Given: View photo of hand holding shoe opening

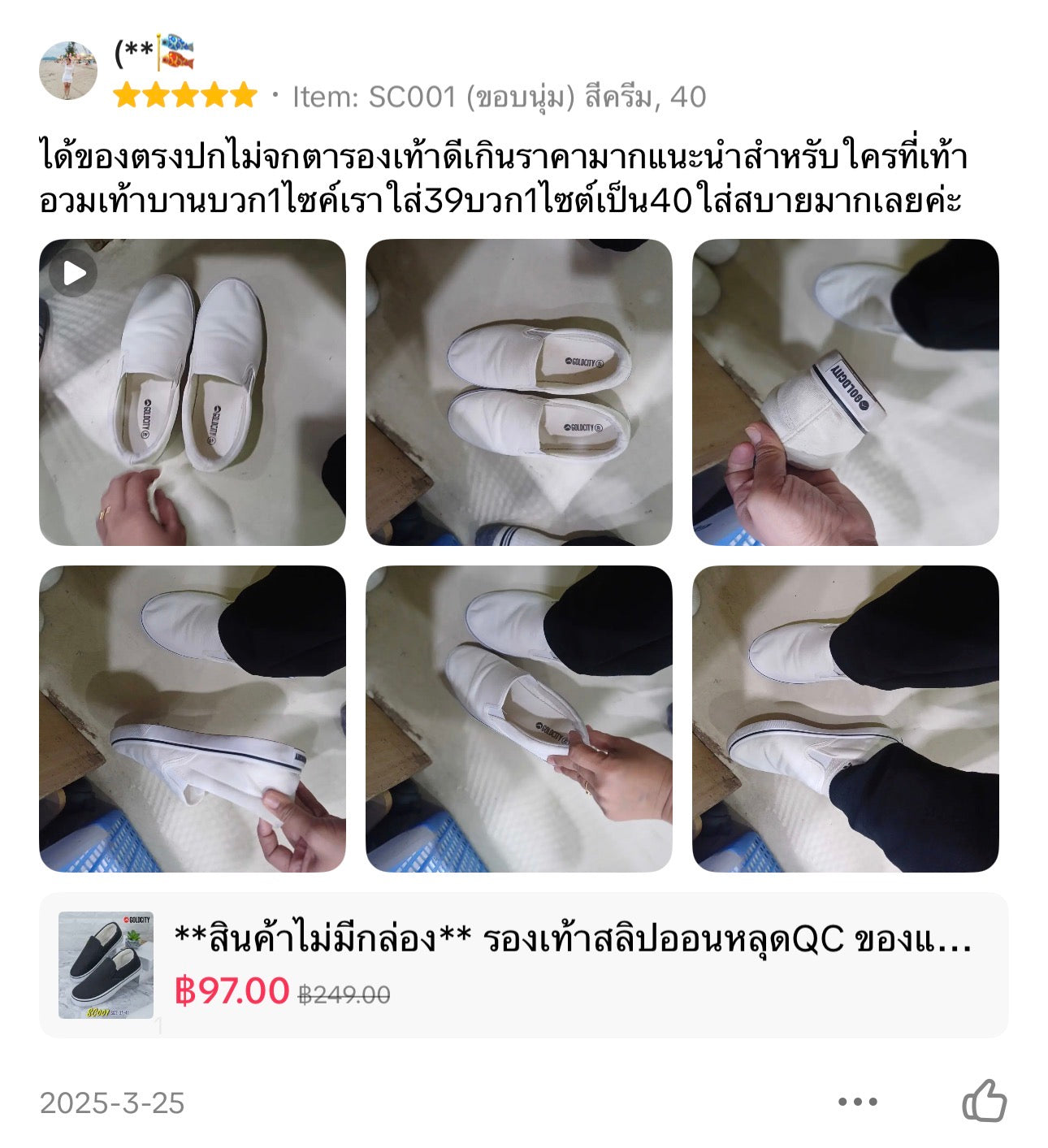Looking at the screenshot, I should (518, 719).
